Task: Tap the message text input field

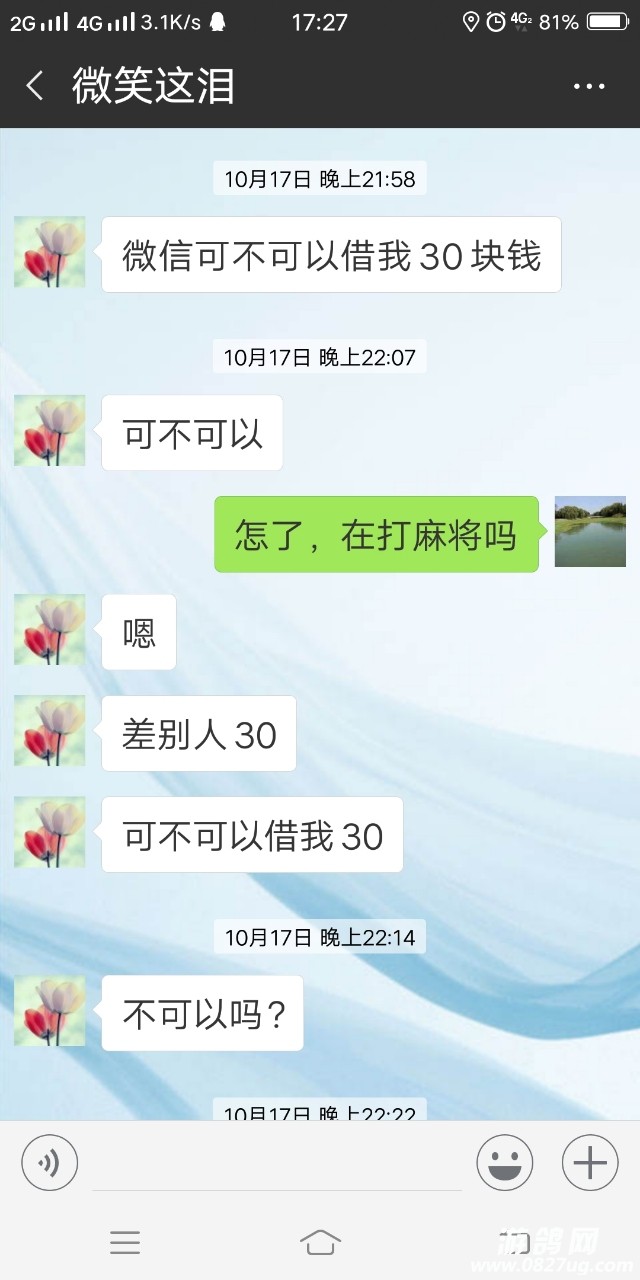Action: click(x=276, y=1165)
